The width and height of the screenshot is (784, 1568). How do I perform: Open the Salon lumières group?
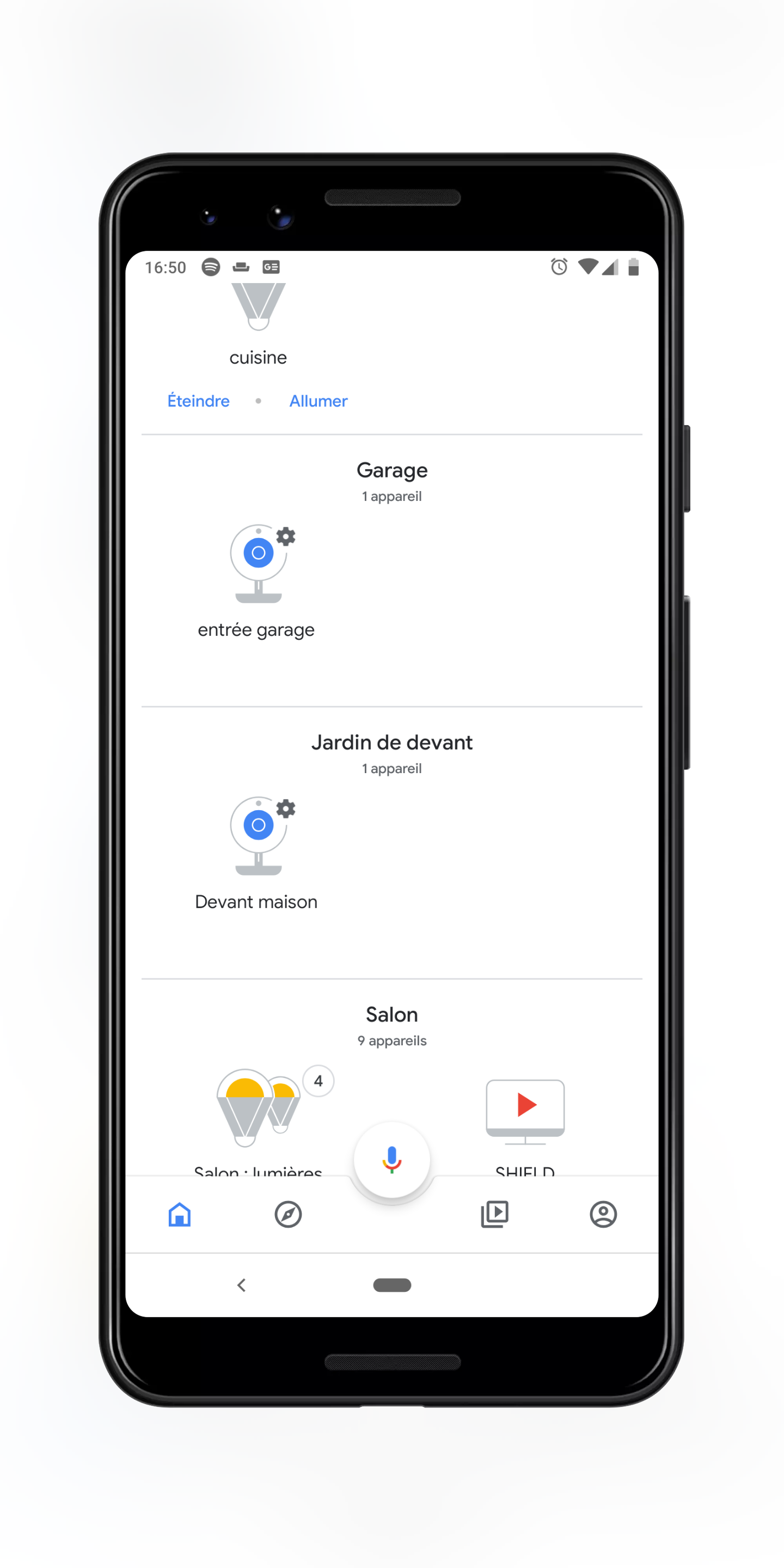pyautogui.click(x=258, y=1121)
